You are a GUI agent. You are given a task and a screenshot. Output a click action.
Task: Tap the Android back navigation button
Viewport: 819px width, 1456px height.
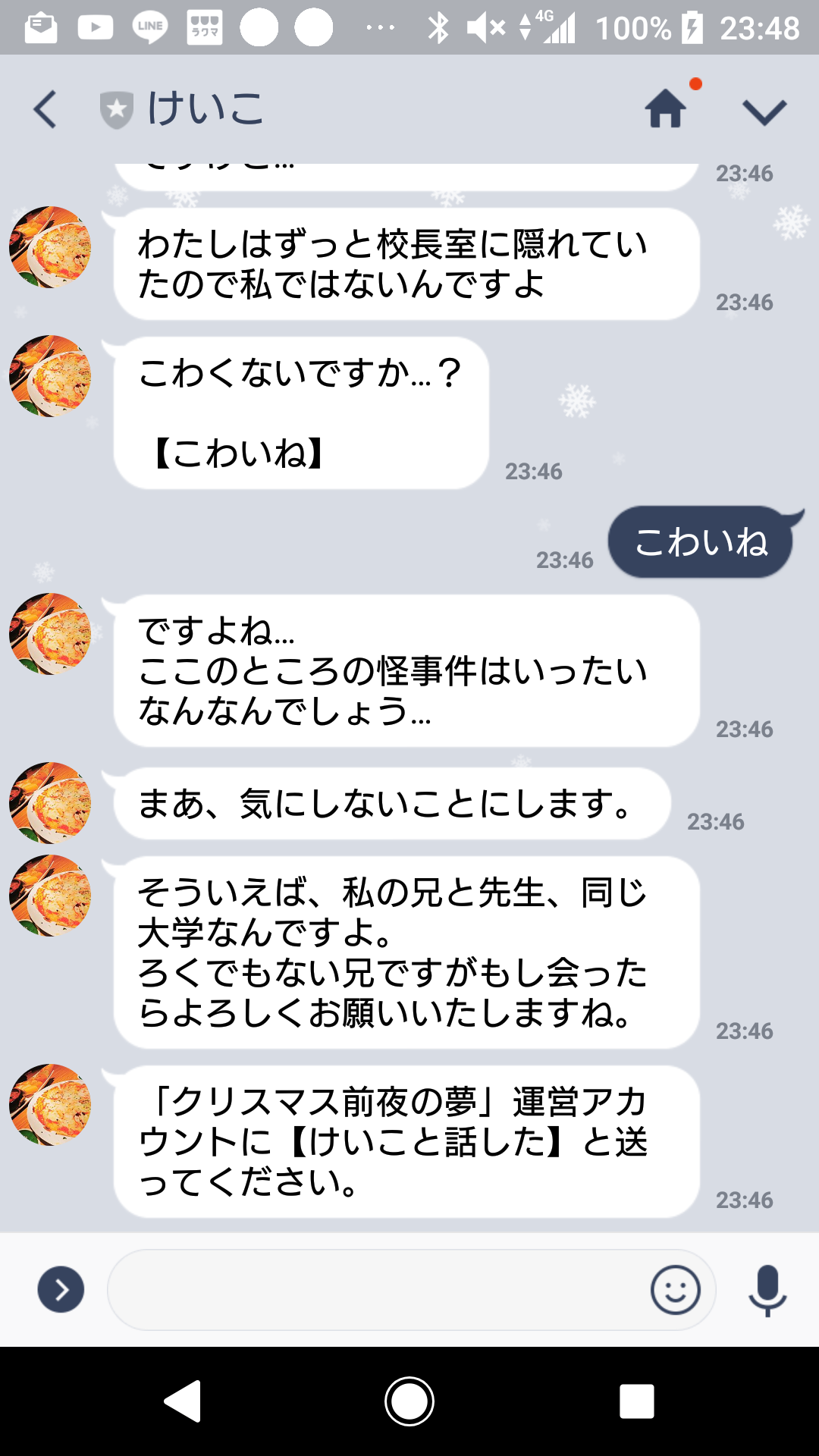[x=183, y=1401]
